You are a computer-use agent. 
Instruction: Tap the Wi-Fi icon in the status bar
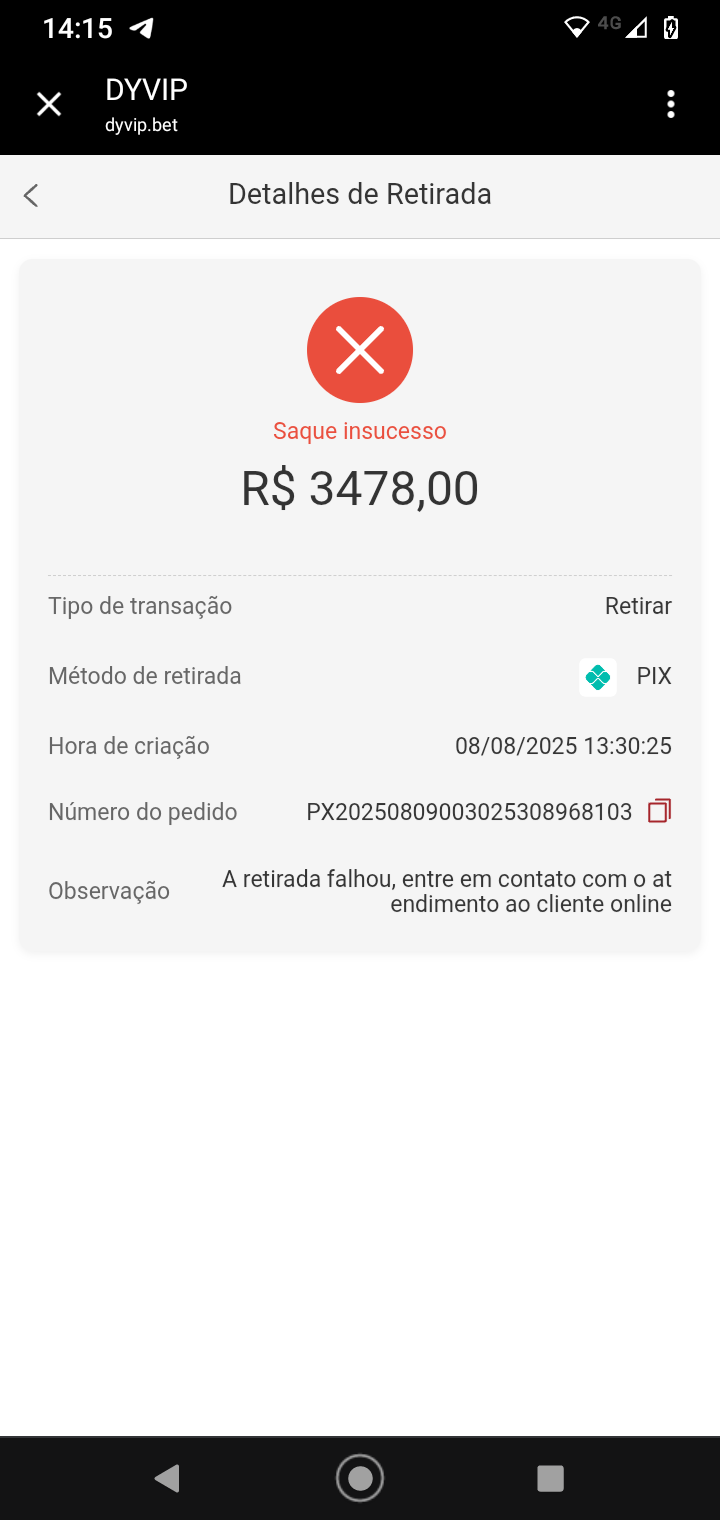click(x=575, y=27)
